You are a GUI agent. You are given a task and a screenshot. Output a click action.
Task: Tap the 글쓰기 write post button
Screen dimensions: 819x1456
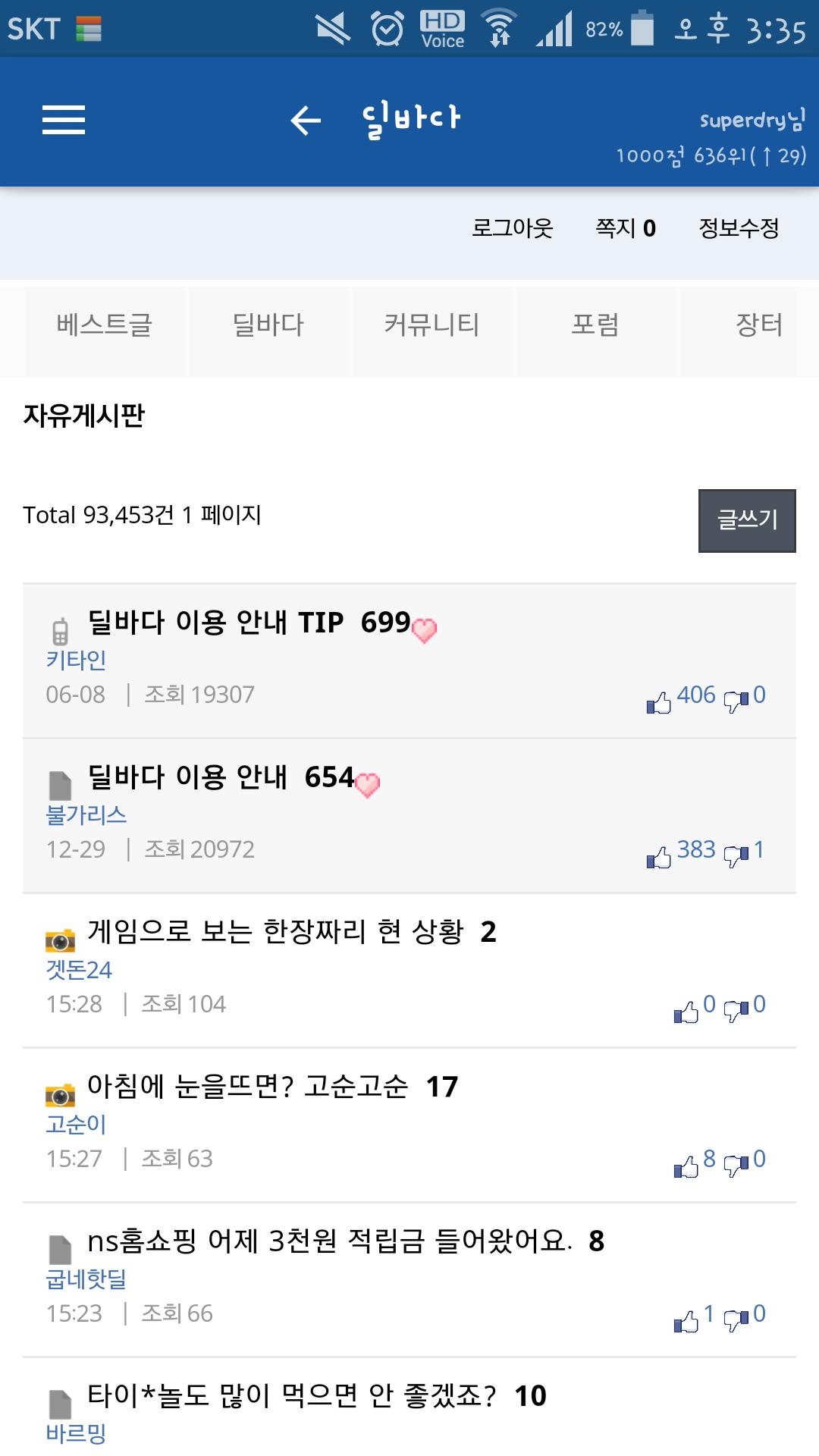pos(747,520)
